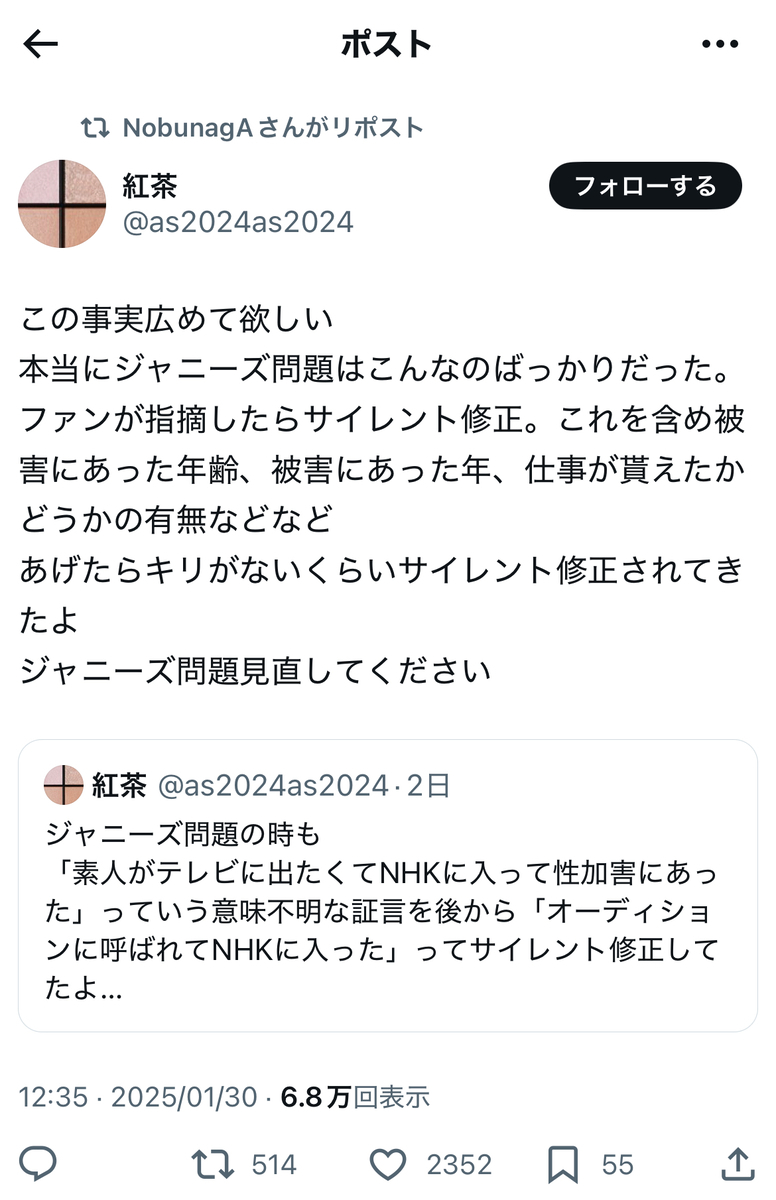Open 紅茶's profile avatar

pyautogui.click(x=62, y=203)
